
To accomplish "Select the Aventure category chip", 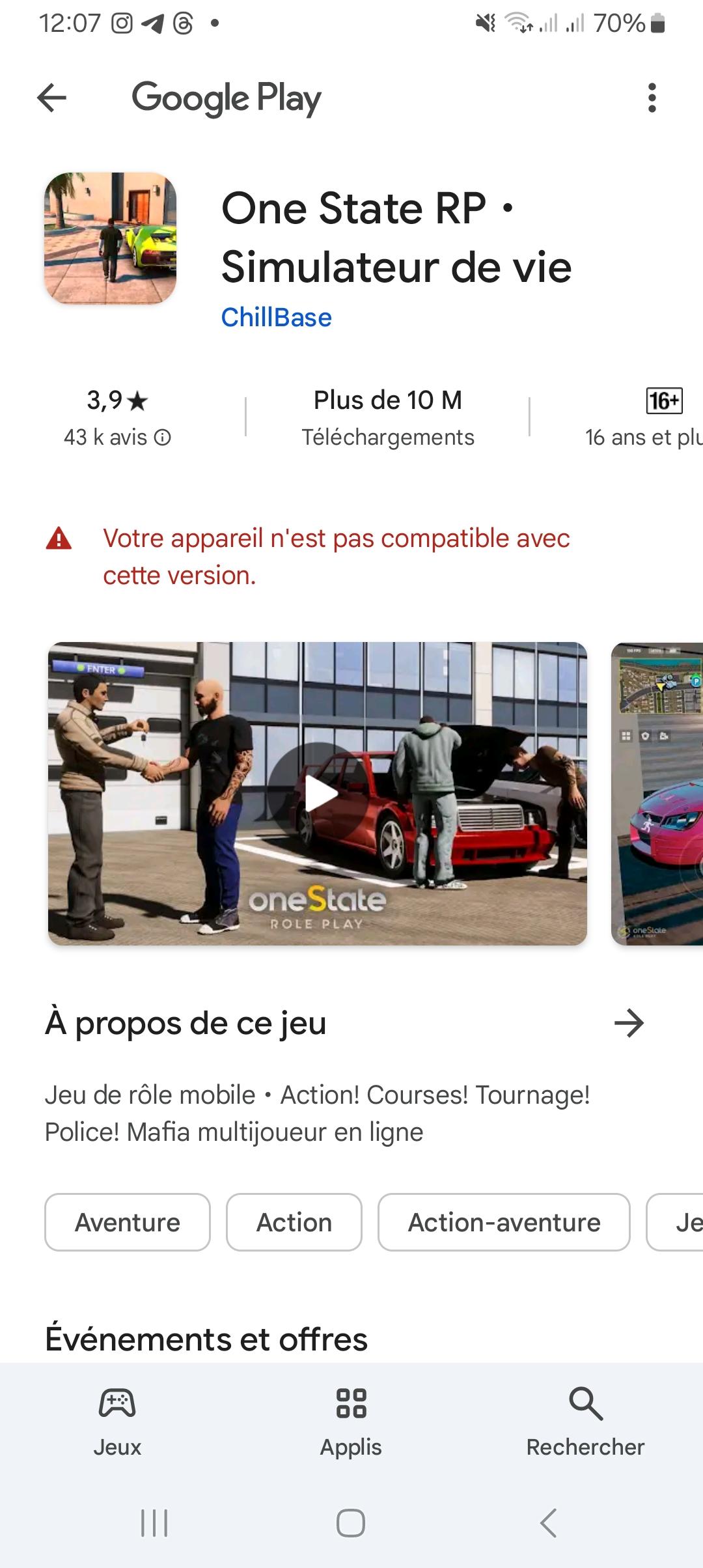I will click(128, 1222).
